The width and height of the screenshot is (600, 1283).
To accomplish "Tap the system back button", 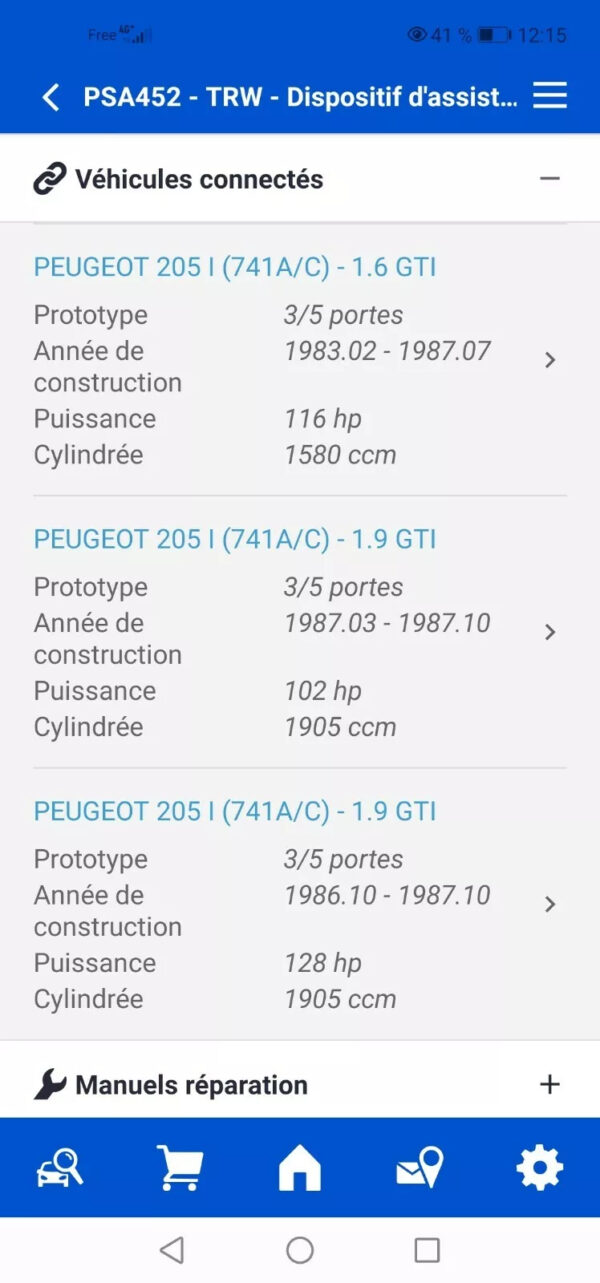I will click(172, 1250).
